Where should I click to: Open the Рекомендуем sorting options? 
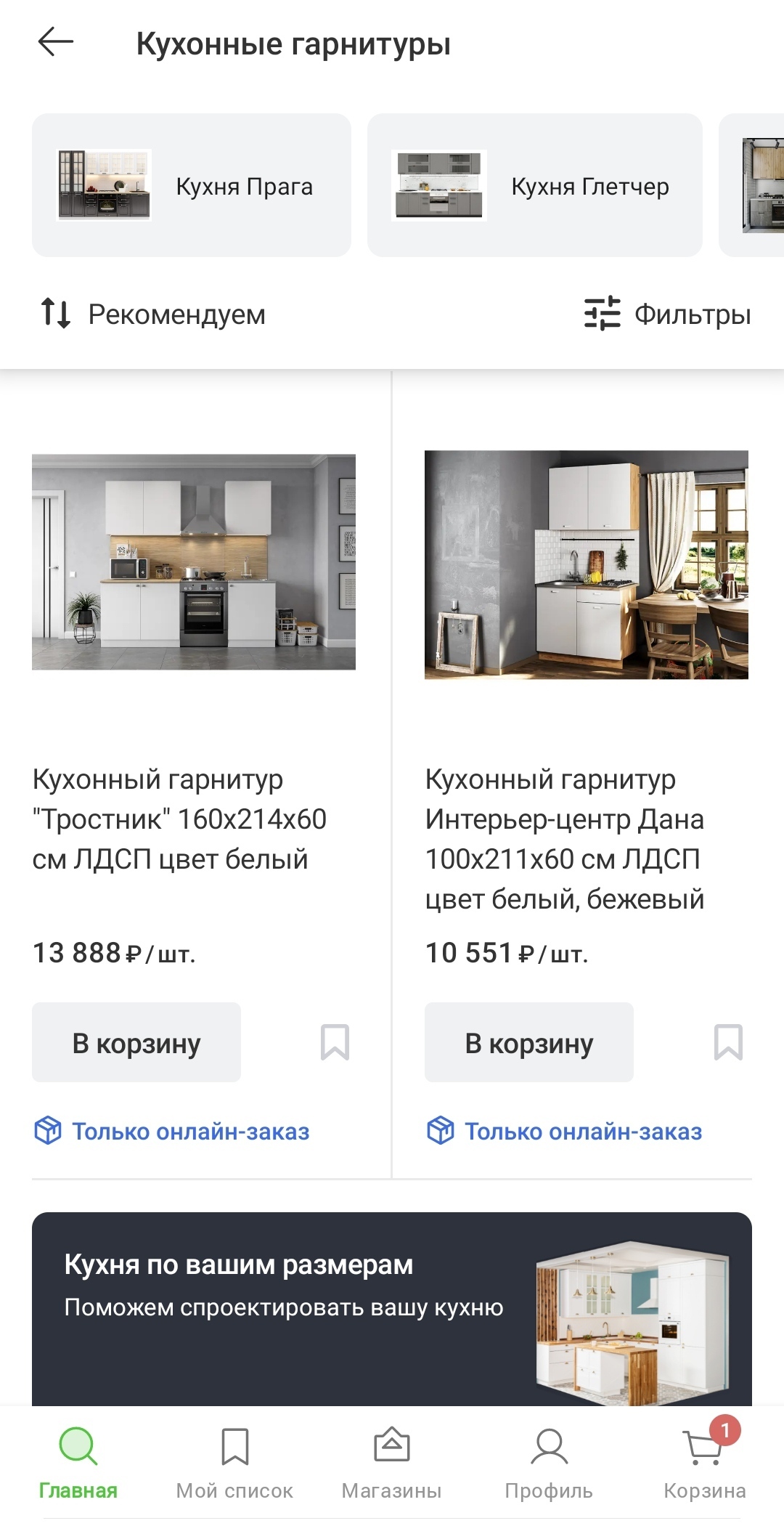154,314
